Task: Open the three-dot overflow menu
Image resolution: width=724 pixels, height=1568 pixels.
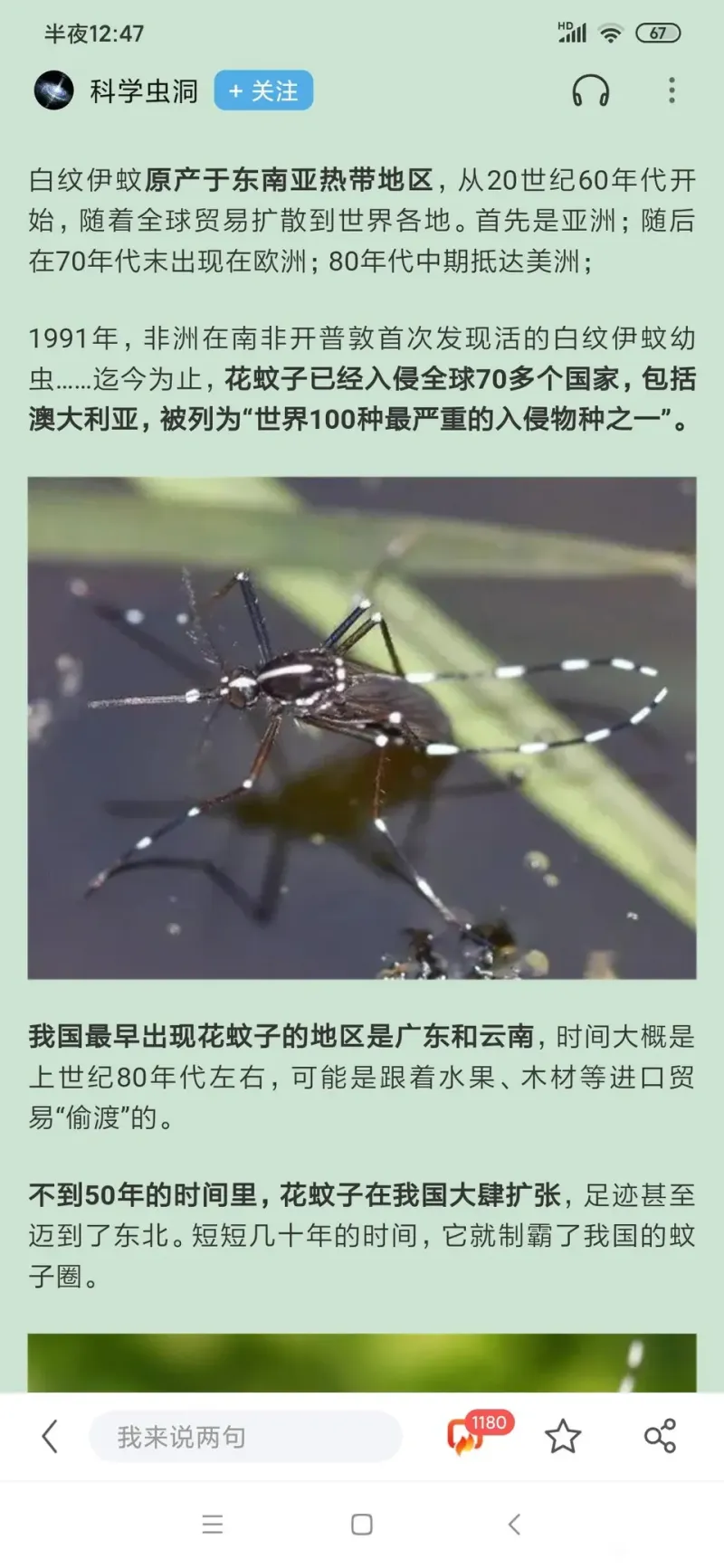Action: click(671, 90)
